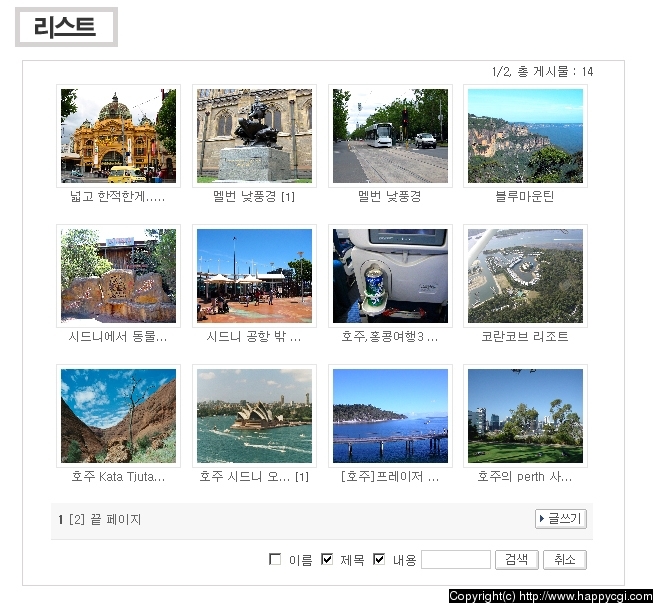Open the 호주 시드니 오 photo post
This screenshot has height=603, width=653.
(x=254, y=415)
